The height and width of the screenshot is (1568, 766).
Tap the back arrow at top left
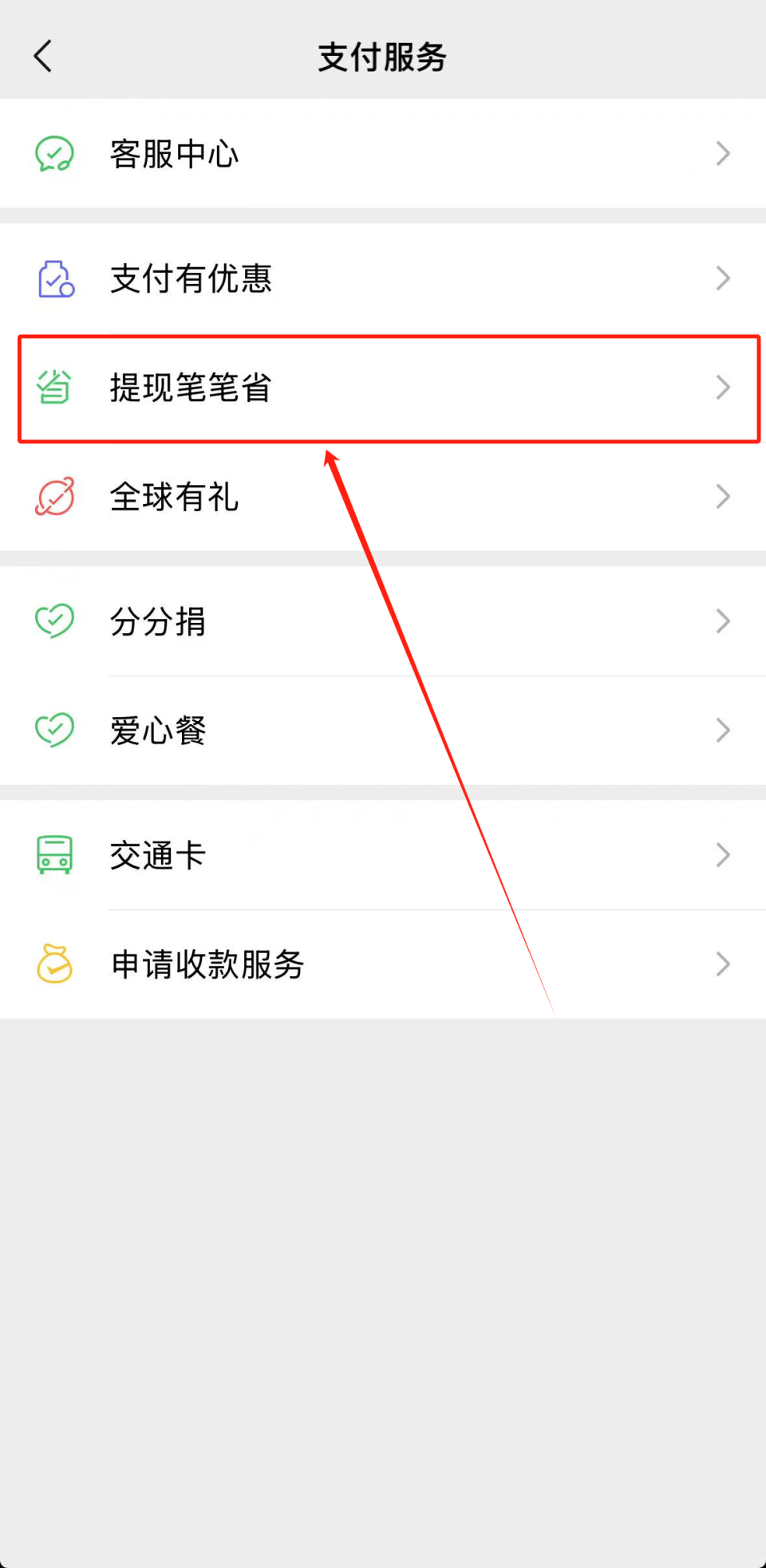click(x=44, y=56)
